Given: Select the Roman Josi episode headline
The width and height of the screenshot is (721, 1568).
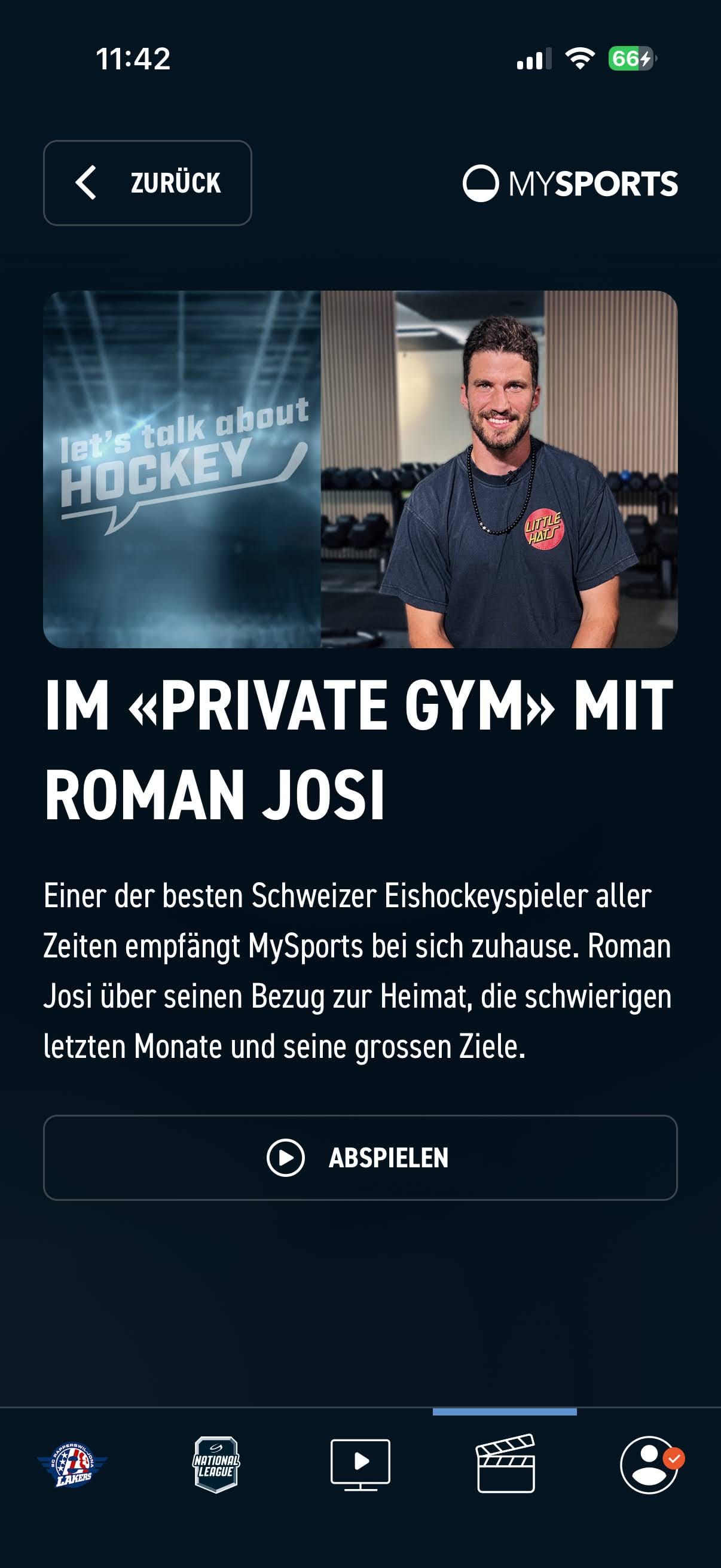Looking at the screenshot, I should (359, 749).
